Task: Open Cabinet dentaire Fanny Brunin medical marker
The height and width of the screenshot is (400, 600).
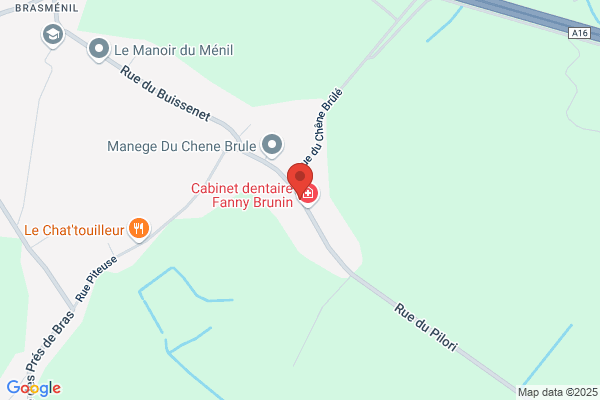Action: [x=308, y=194]
